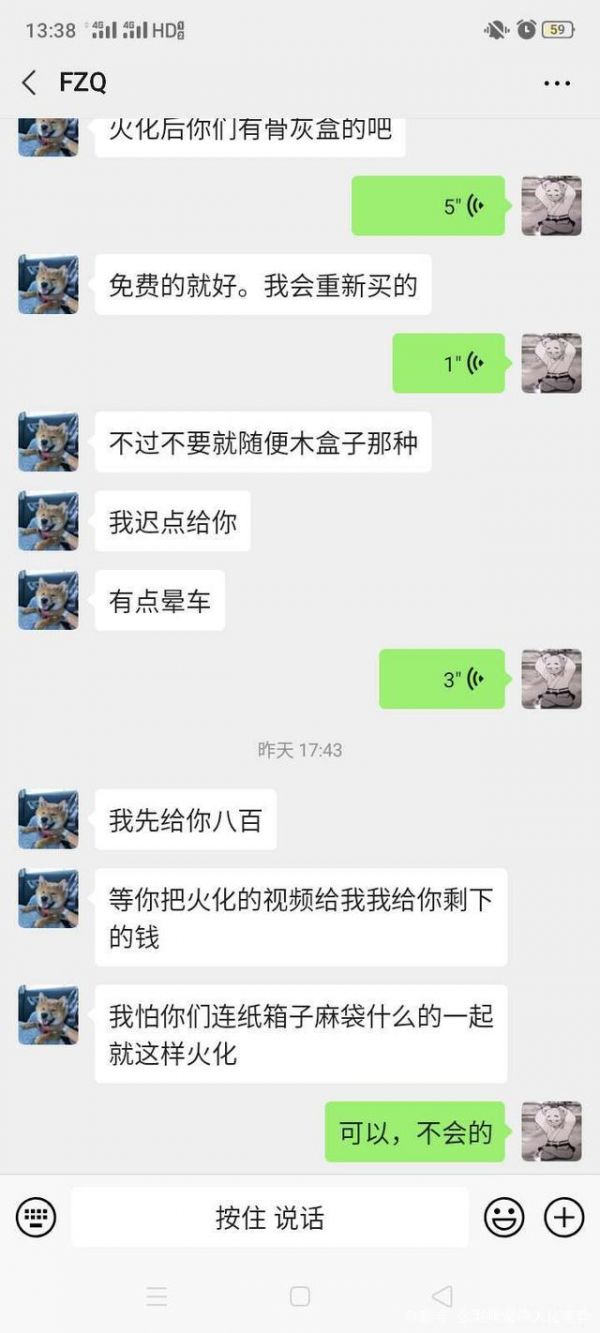Switch to keyboard input mode
Screen dimensions: 600x1333
[36, 1217]
